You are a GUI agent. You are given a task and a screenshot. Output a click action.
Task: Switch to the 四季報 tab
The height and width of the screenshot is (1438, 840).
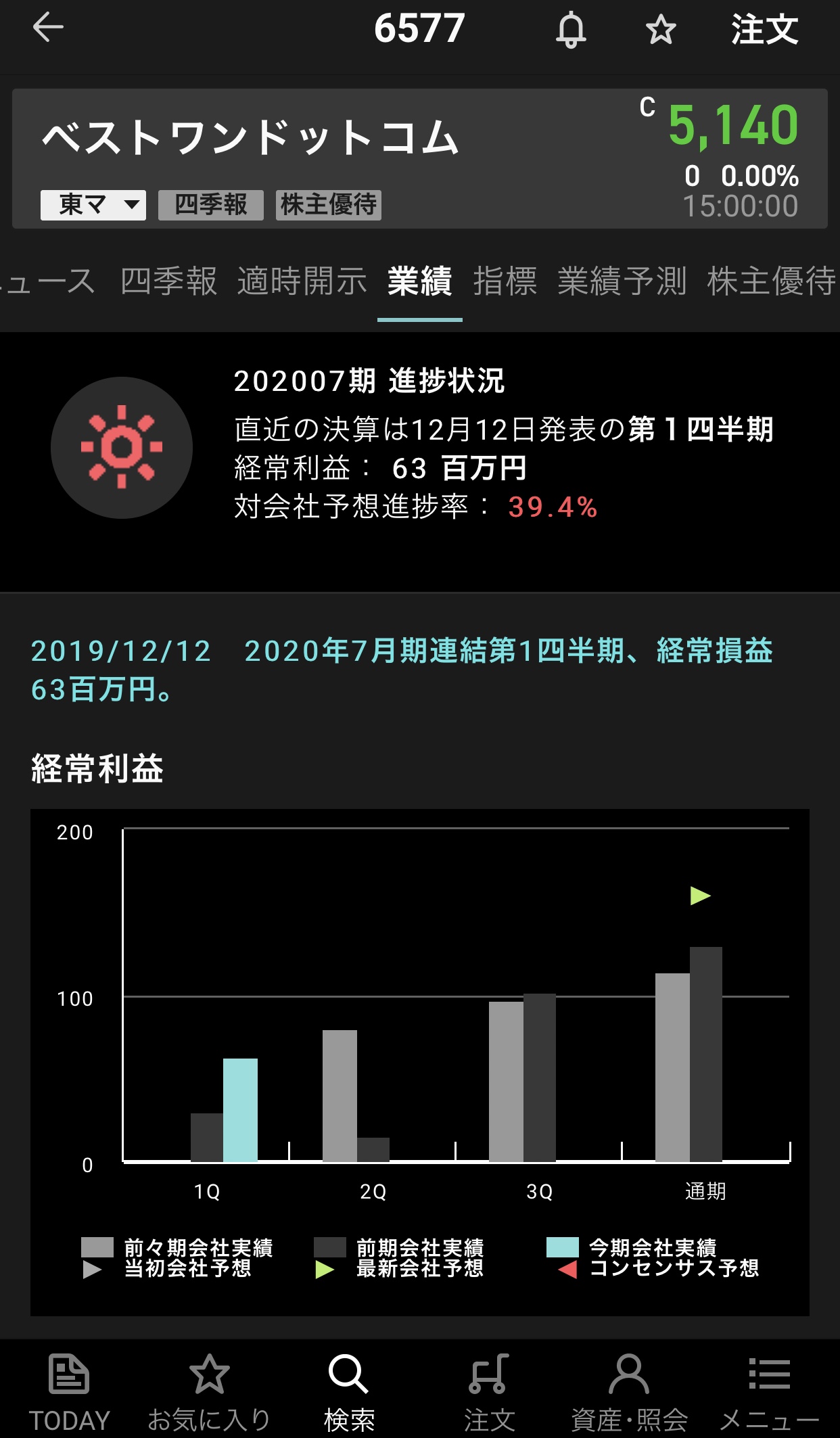click(168, 281)
